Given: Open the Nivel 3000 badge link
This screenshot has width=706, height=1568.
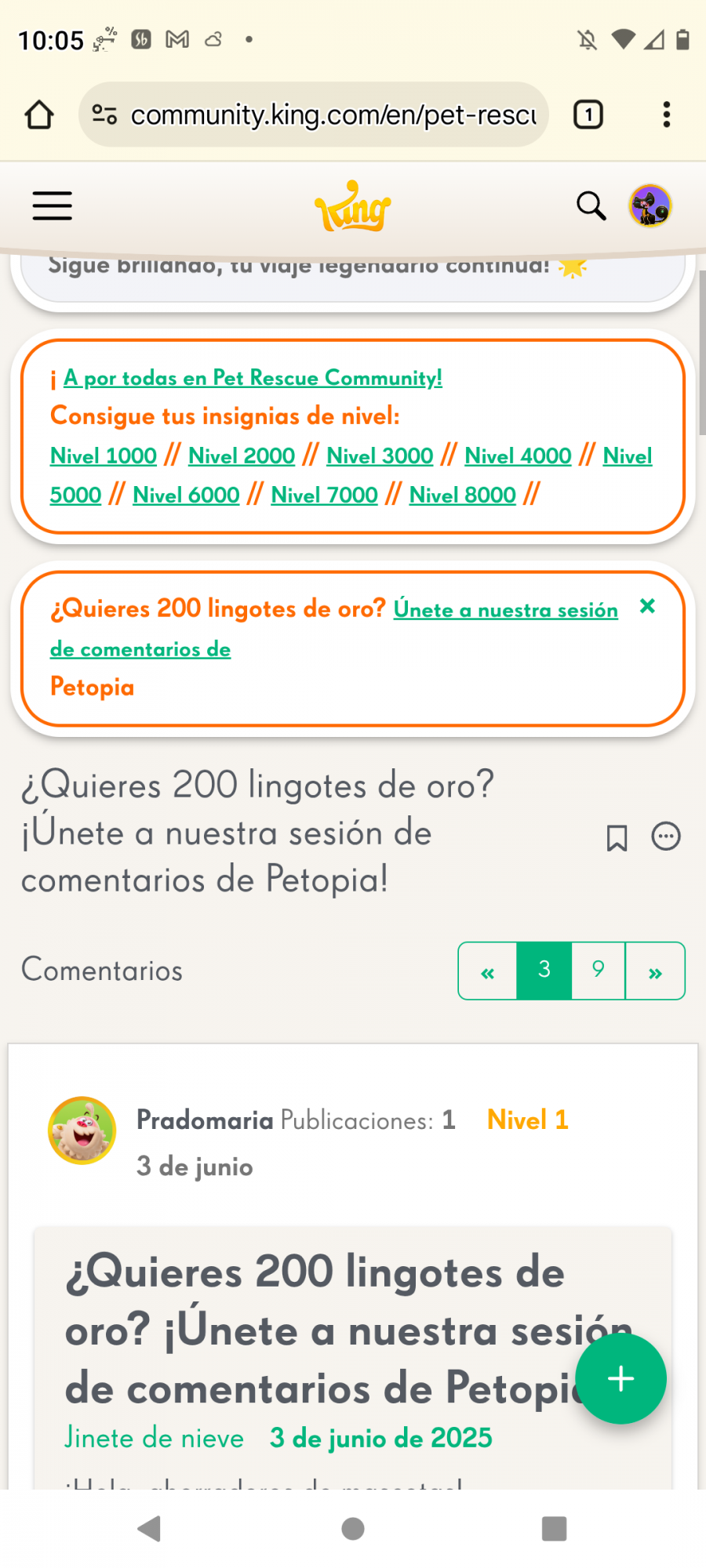Looking at the screenshot, I should click(380, 456).
